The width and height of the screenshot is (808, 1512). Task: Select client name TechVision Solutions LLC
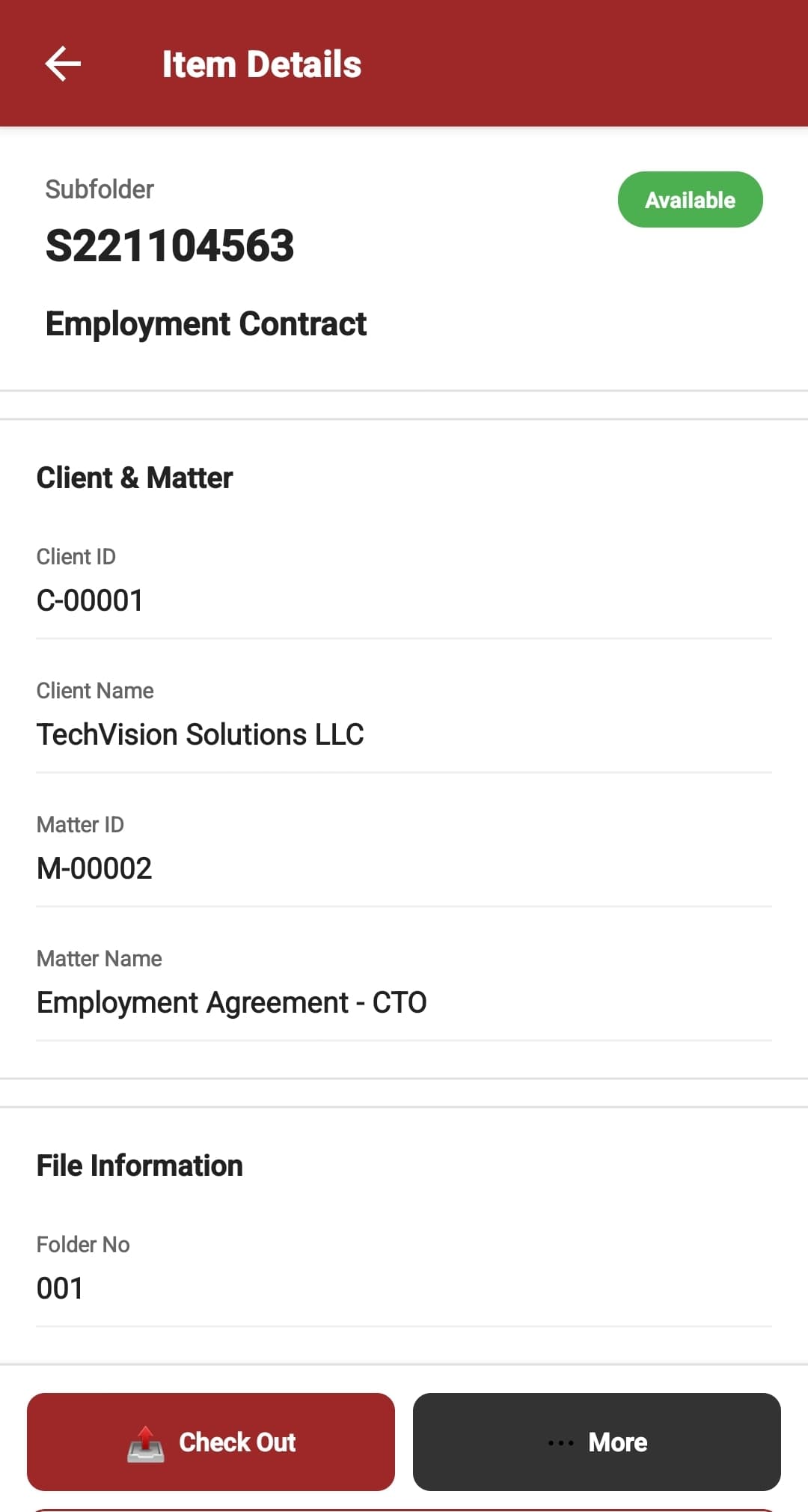coord(201,734)
